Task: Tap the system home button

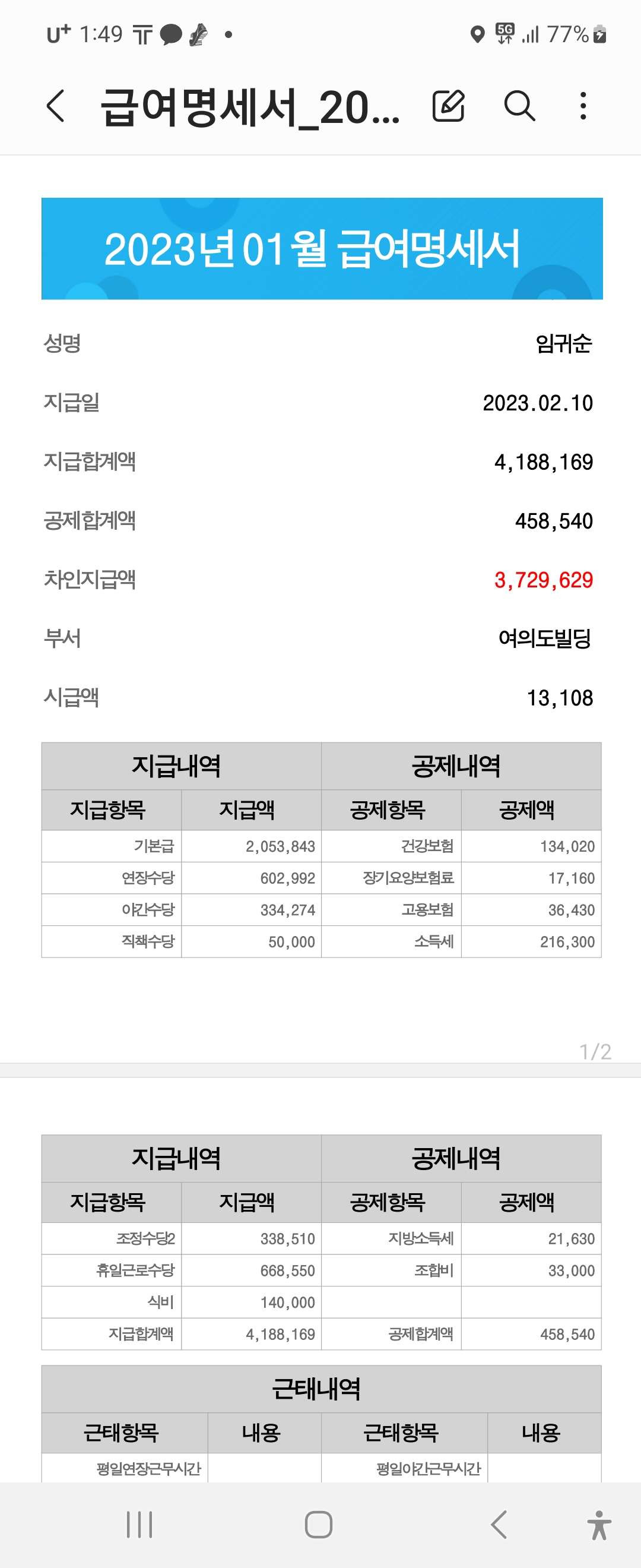Action: [x=319, y=1524]
